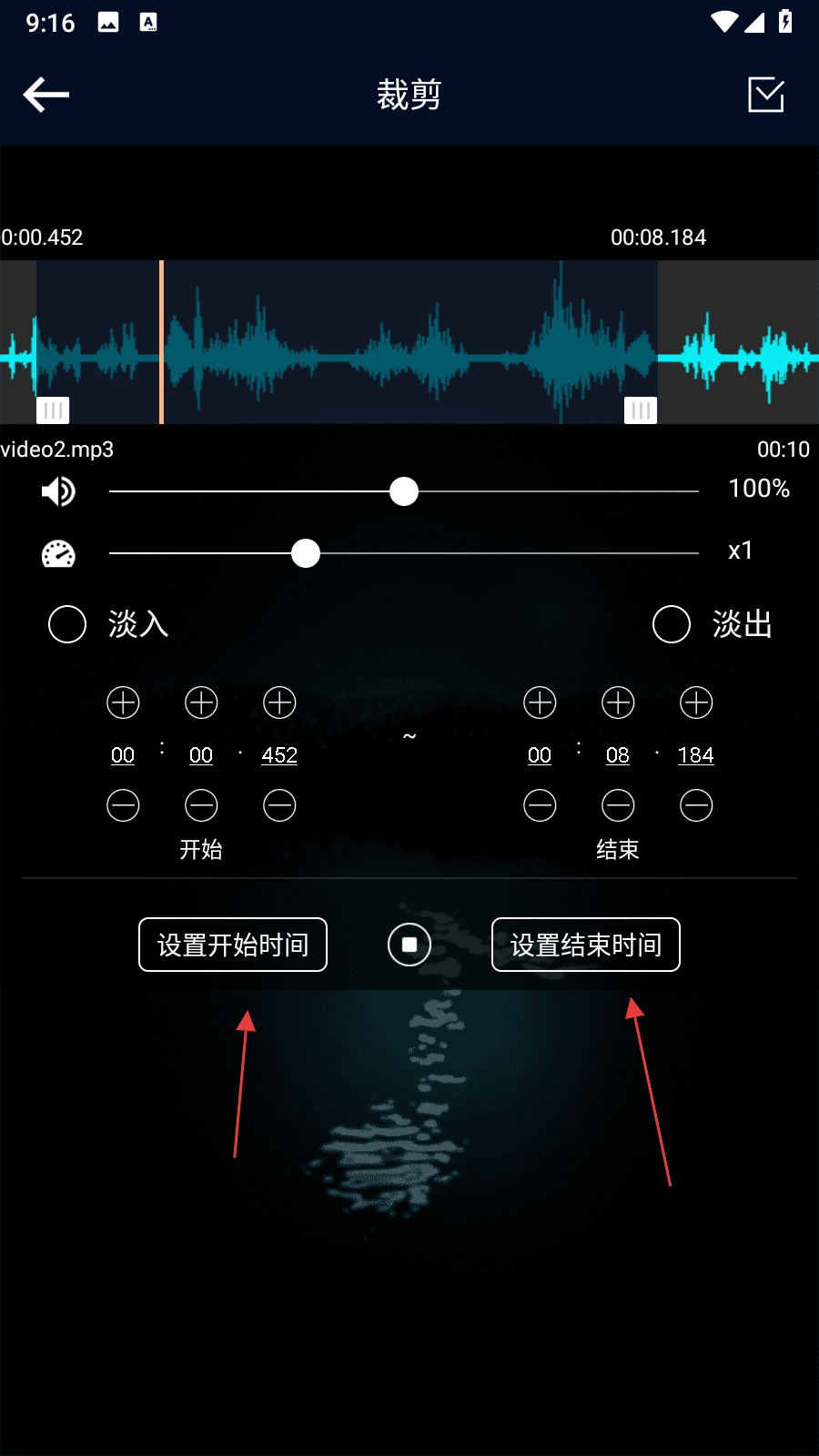Stop audio playback
819x1456 pixels.
[x=409, y=945]
